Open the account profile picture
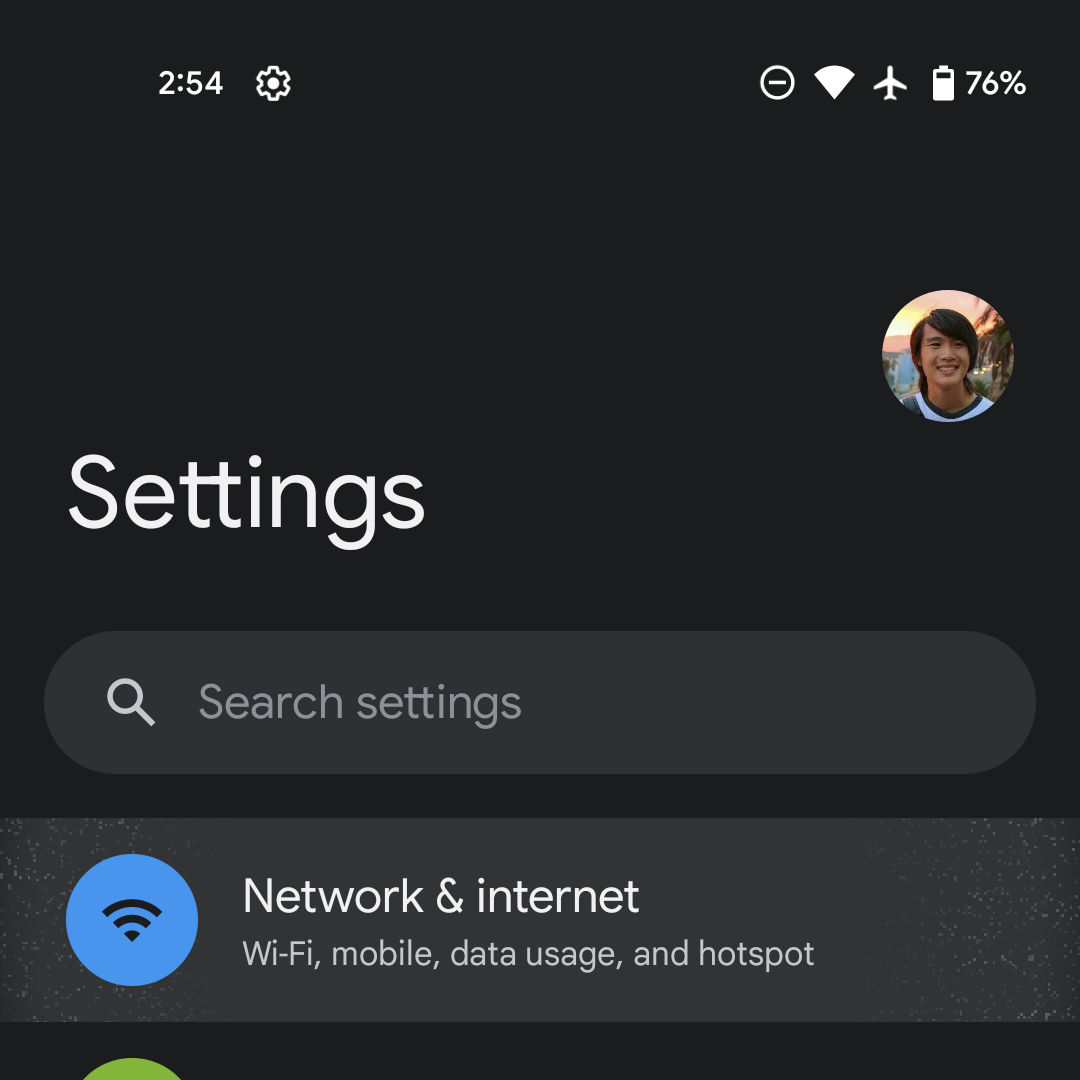 click(947, 356)
